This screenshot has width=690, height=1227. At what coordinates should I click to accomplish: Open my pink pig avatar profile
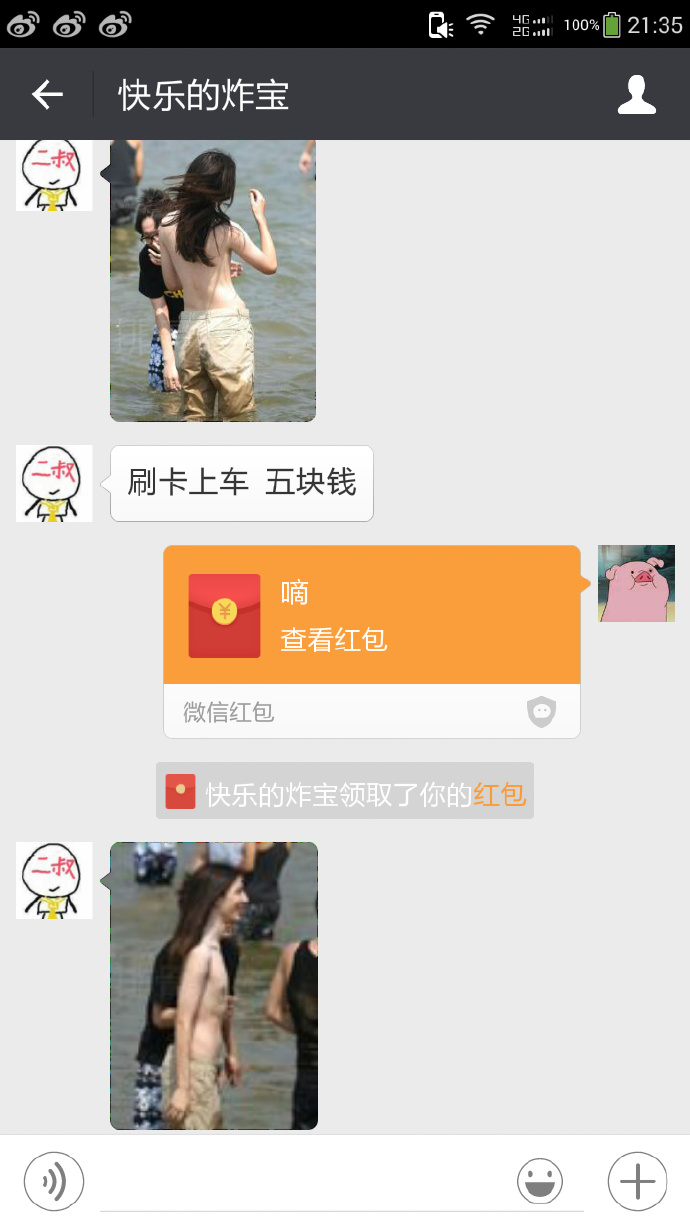(x=636, y=584)
